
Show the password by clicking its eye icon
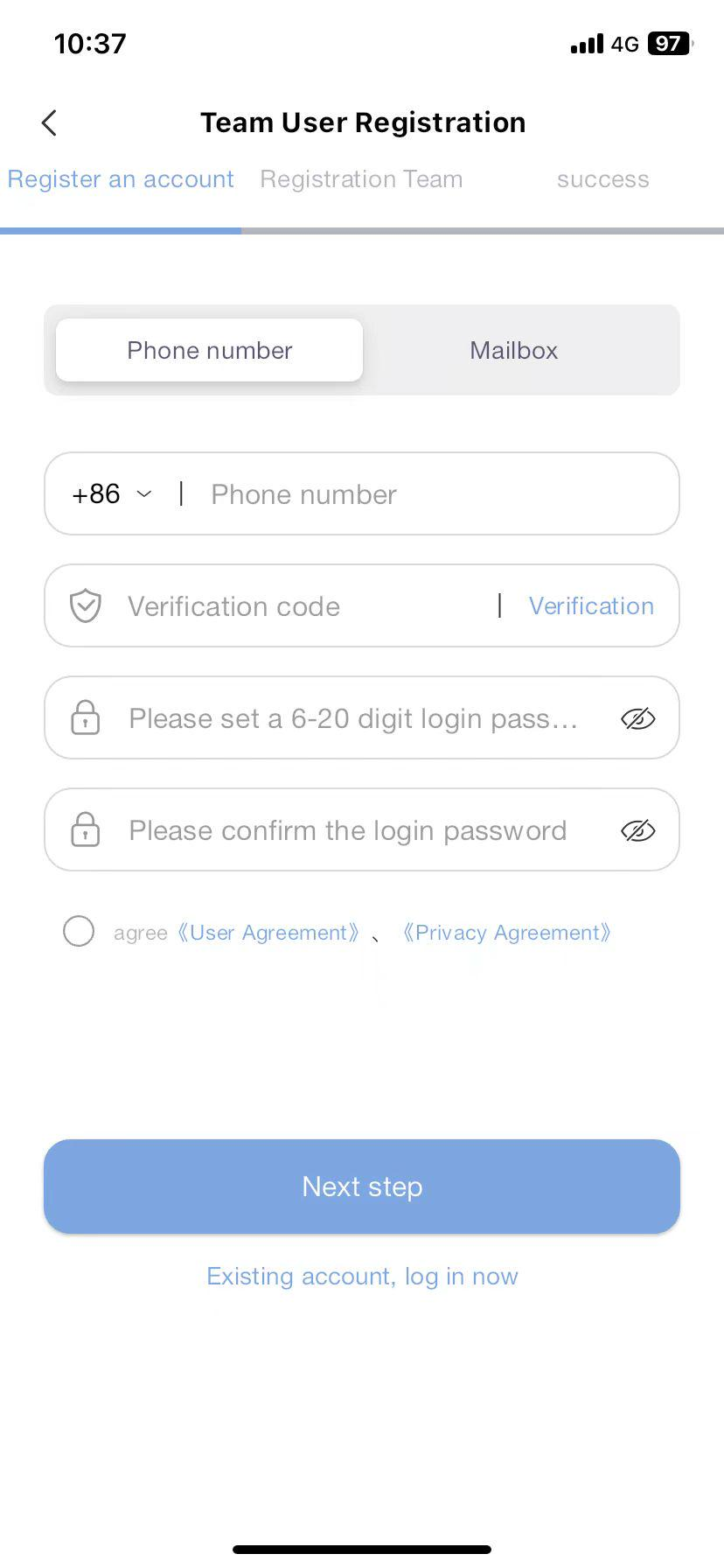point(637,717)
